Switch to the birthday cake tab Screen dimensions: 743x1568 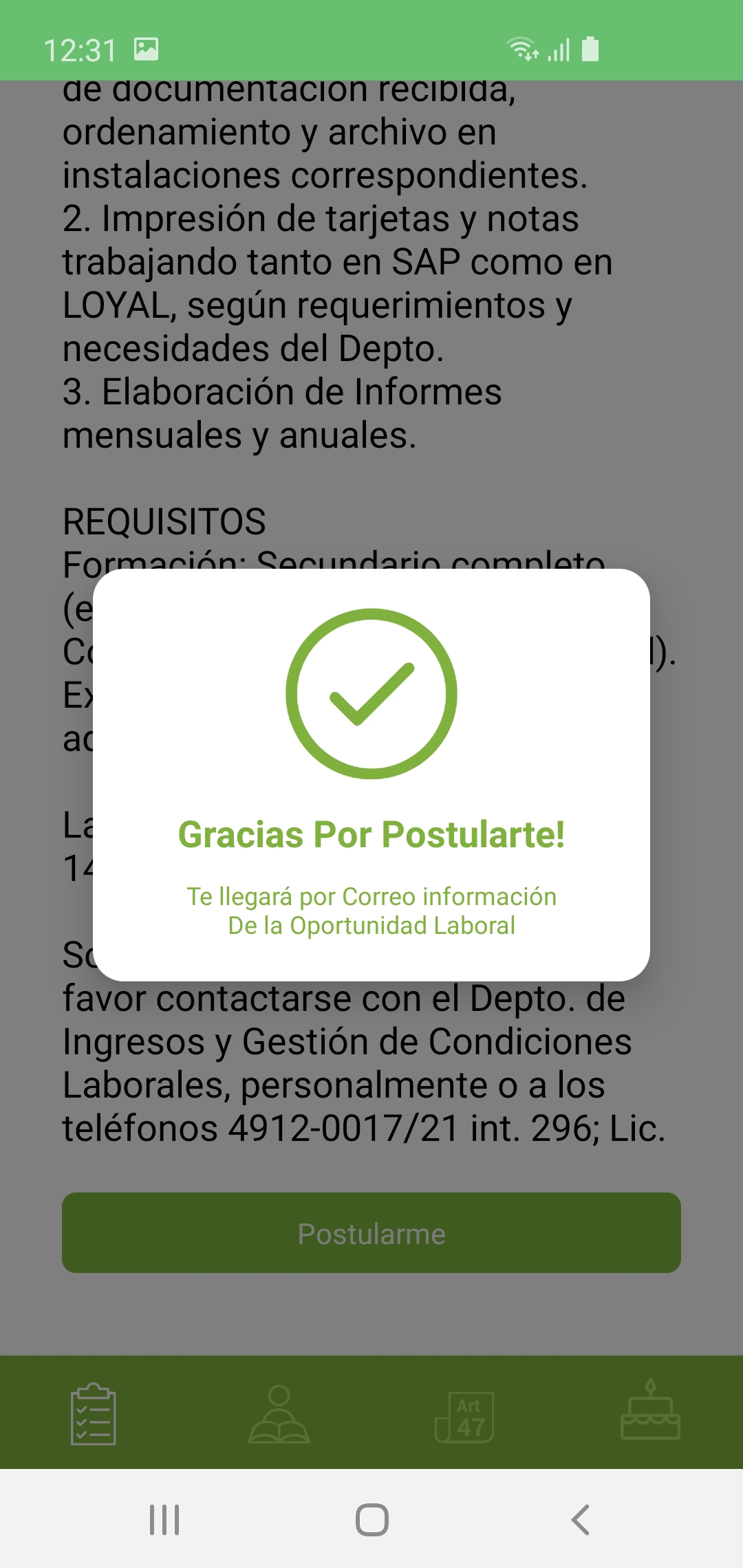point(650,1411)
